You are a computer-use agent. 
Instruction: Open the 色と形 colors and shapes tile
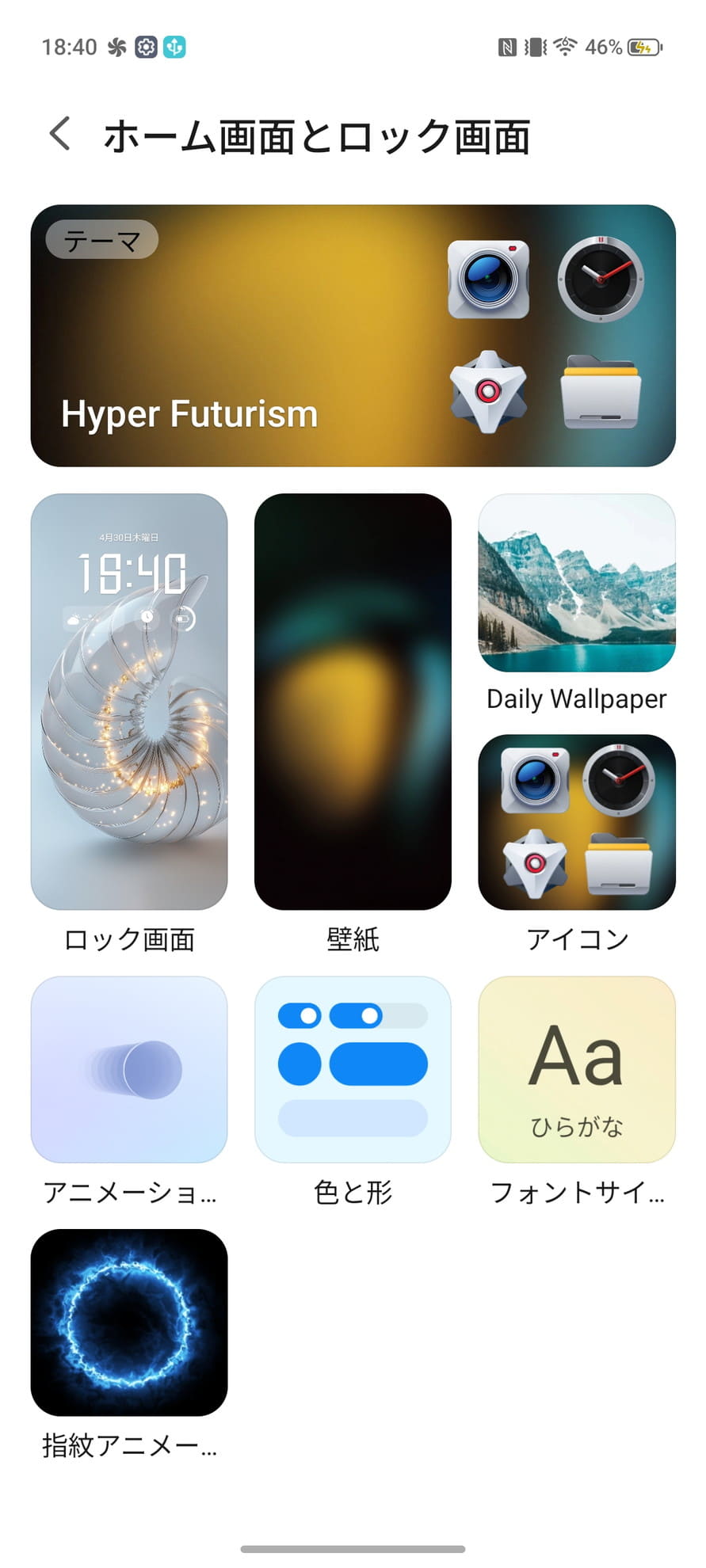[353, 1069]
